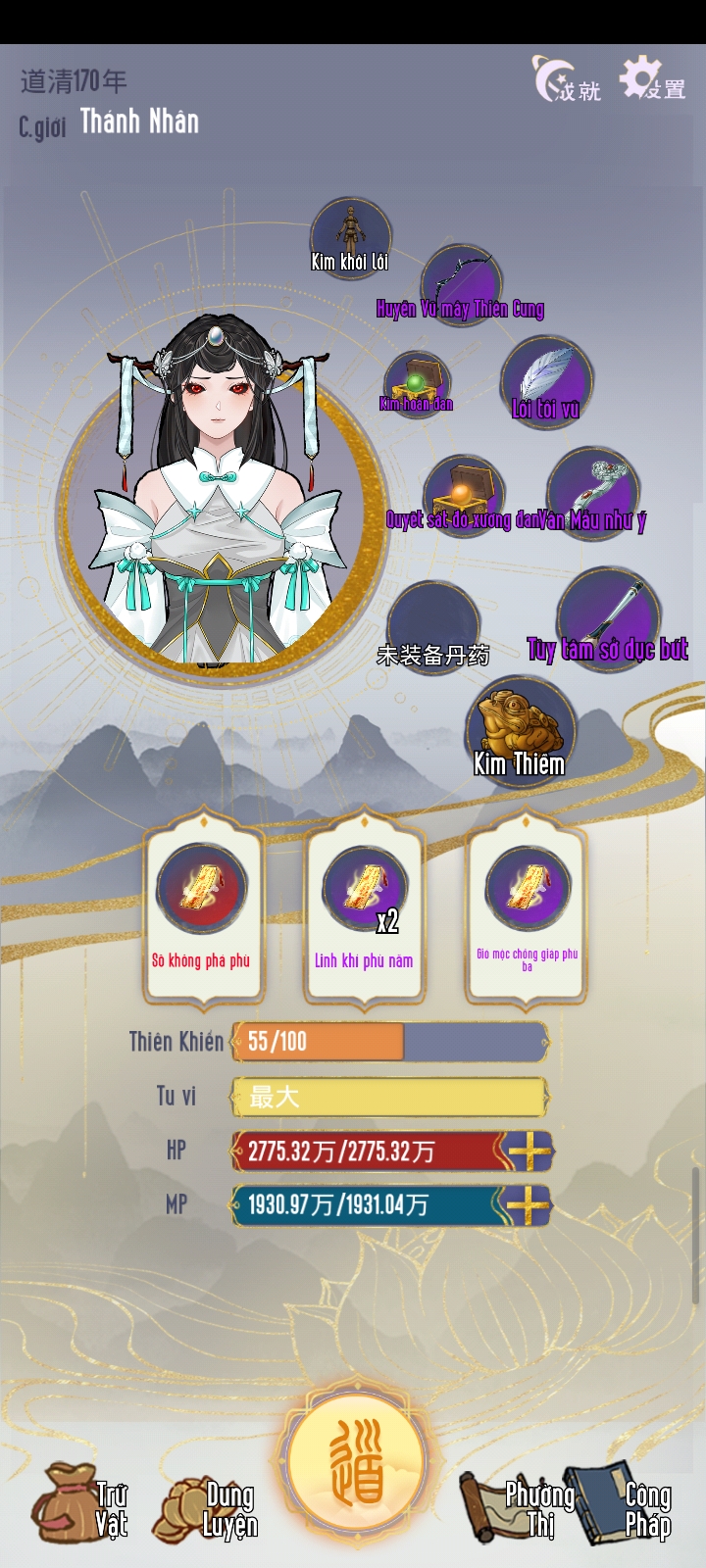Open the Trữ Vật storage bag
706x1568 pixels.
click(78, 1504)
